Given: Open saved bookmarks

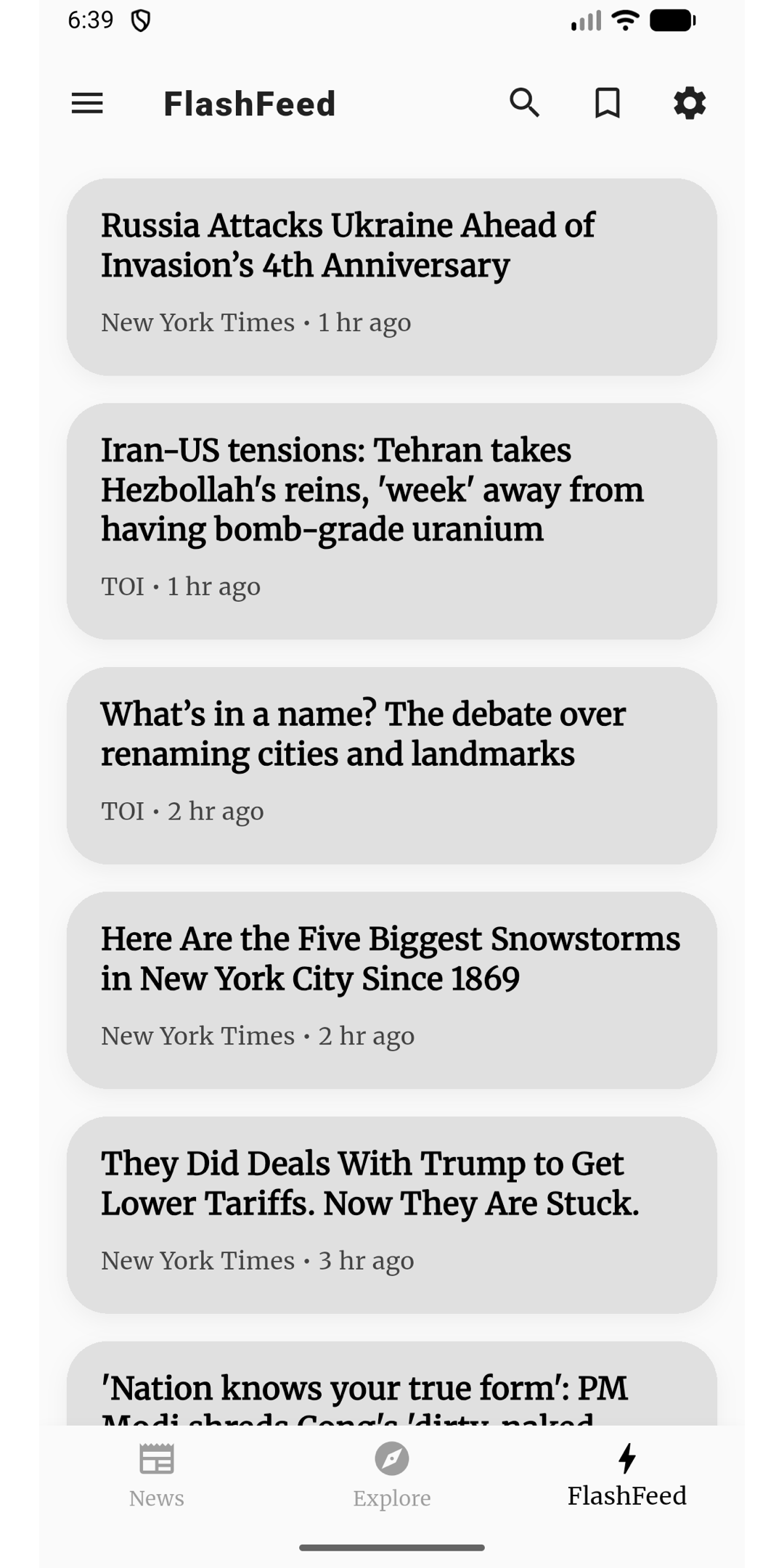Looking at the screenshot, I should point(607,102).
